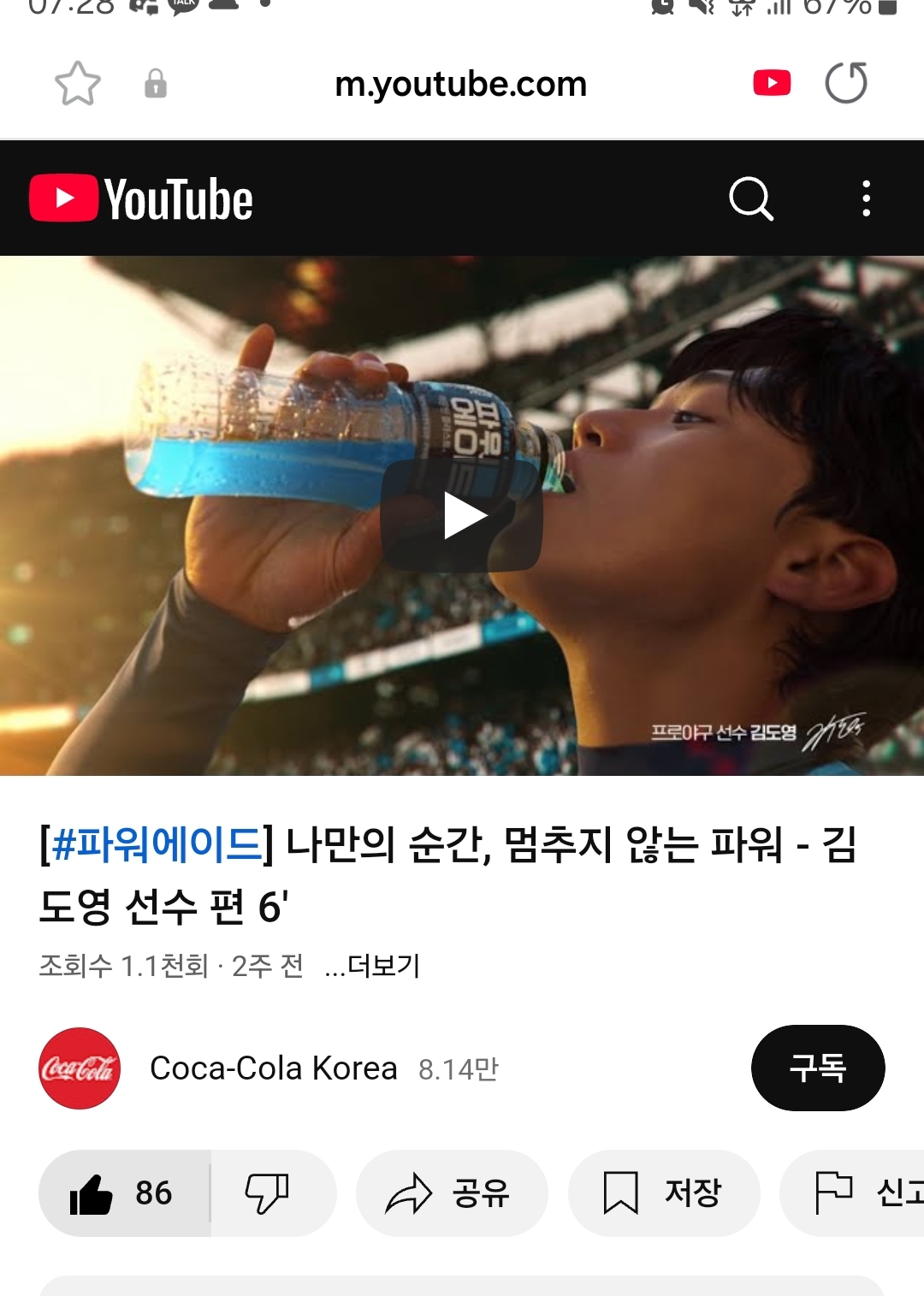Open video in the YouTube app

(x=772, y=83)
